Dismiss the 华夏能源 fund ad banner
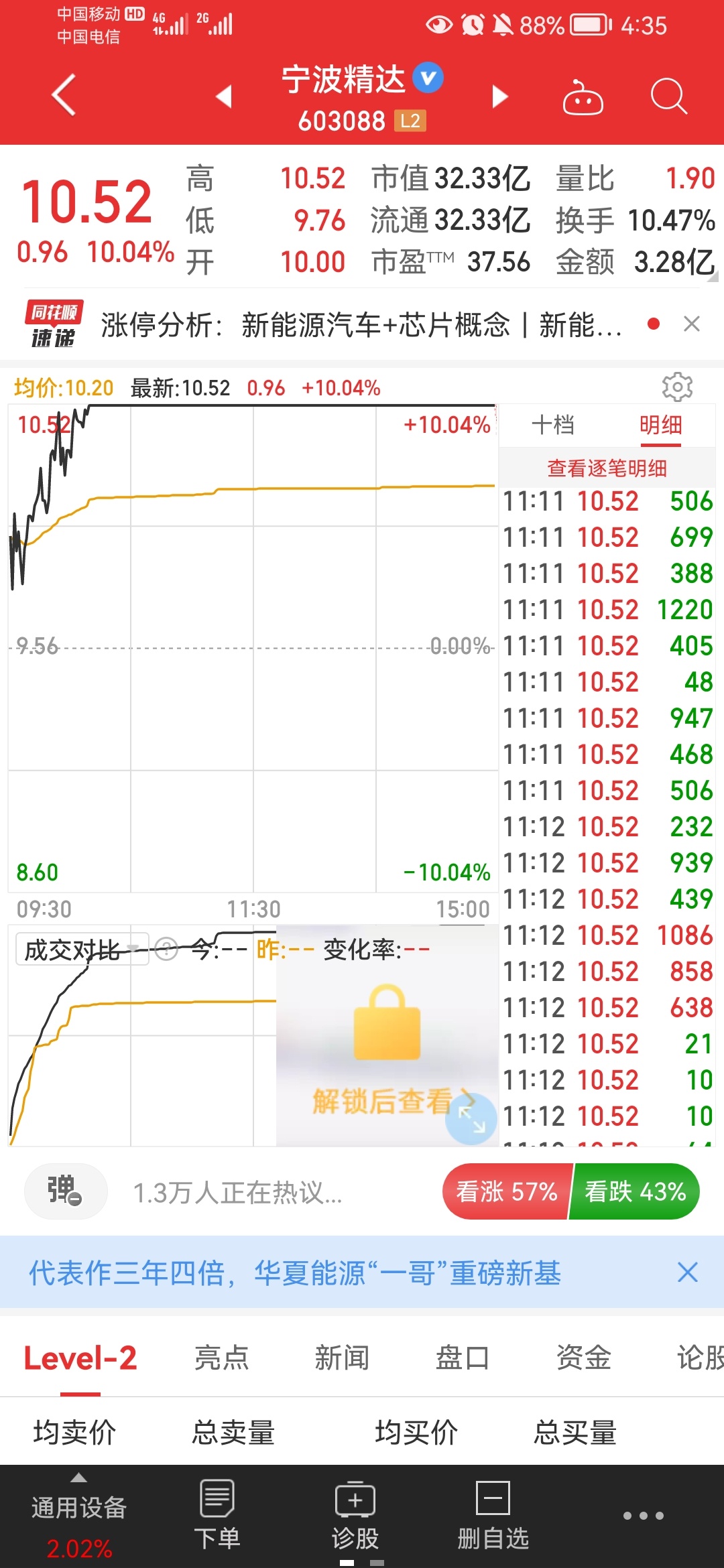The image size is (724, 1568). [688, 1272]
